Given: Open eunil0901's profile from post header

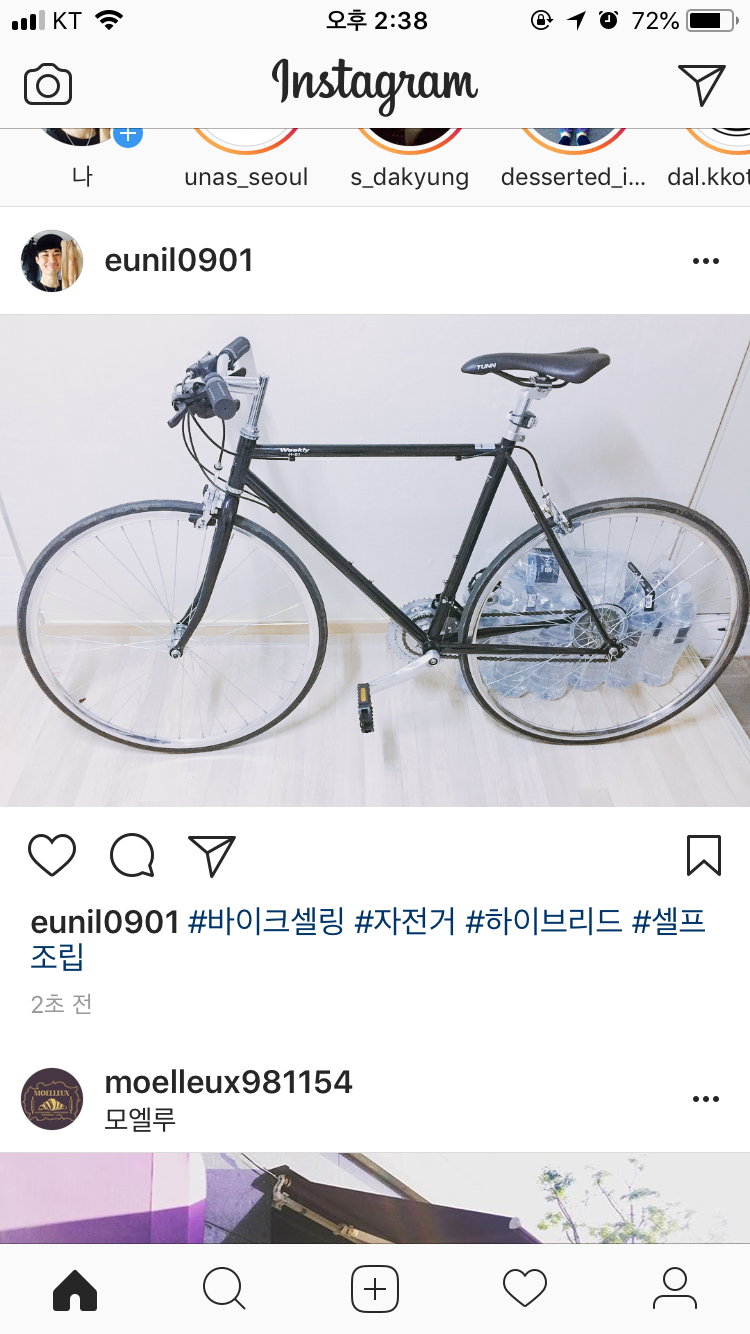Looking at the screenshot, I should 179,261.
